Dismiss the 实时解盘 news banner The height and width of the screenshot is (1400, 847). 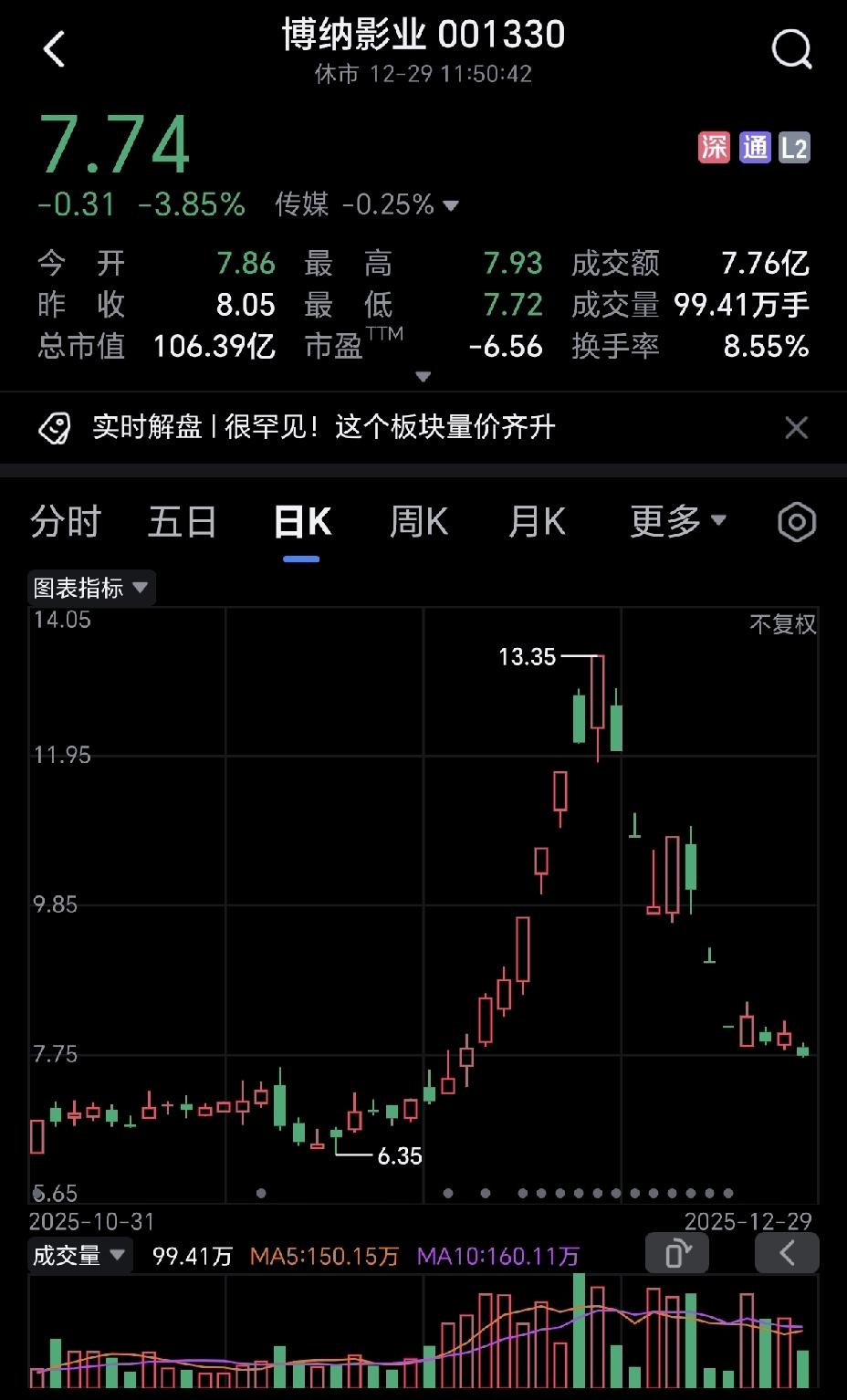(x=796, y=427)
